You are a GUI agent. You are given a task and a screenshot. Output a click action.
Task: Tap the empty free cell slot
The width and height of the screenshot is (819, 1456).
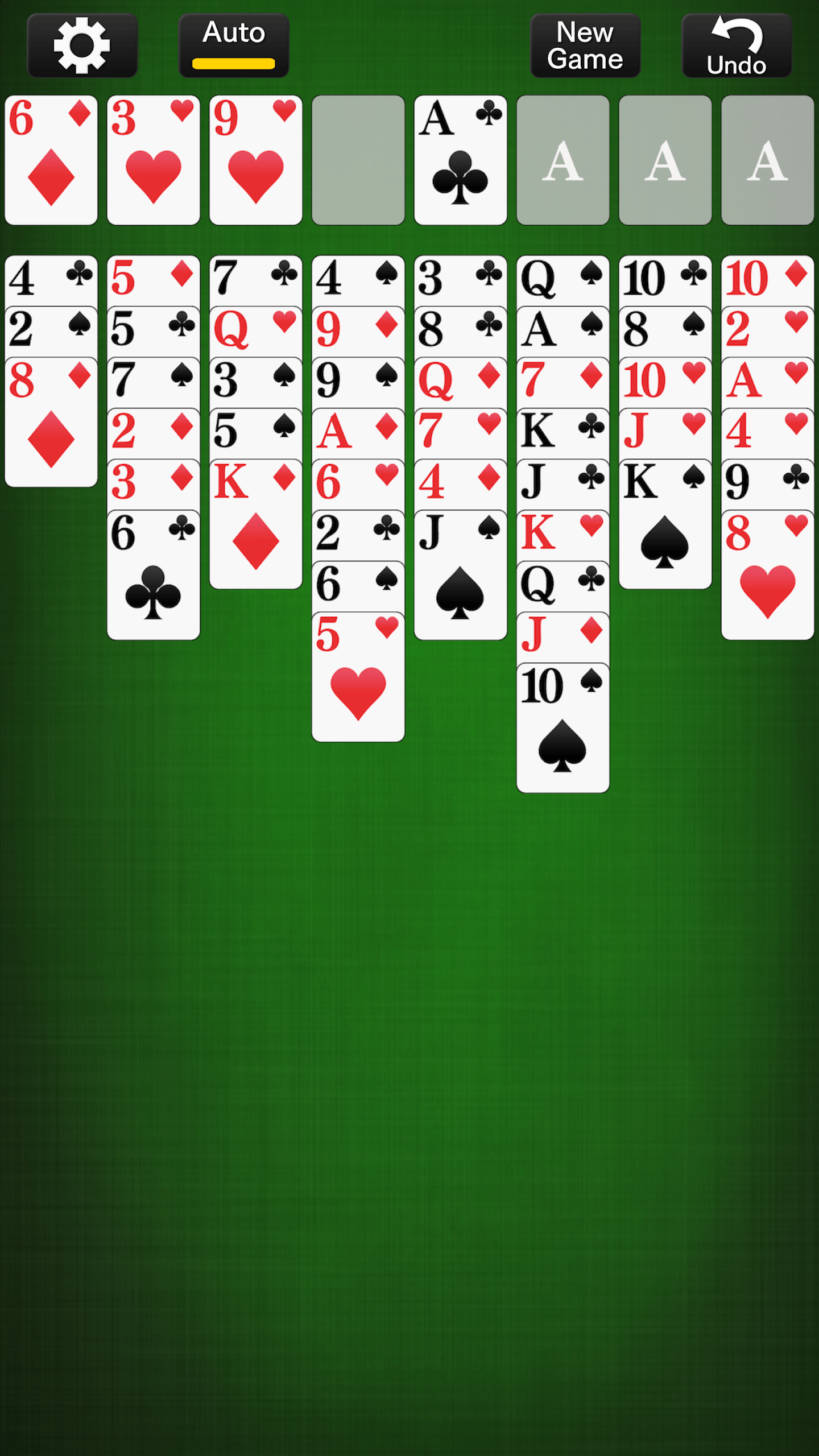[x=358, y=160]
